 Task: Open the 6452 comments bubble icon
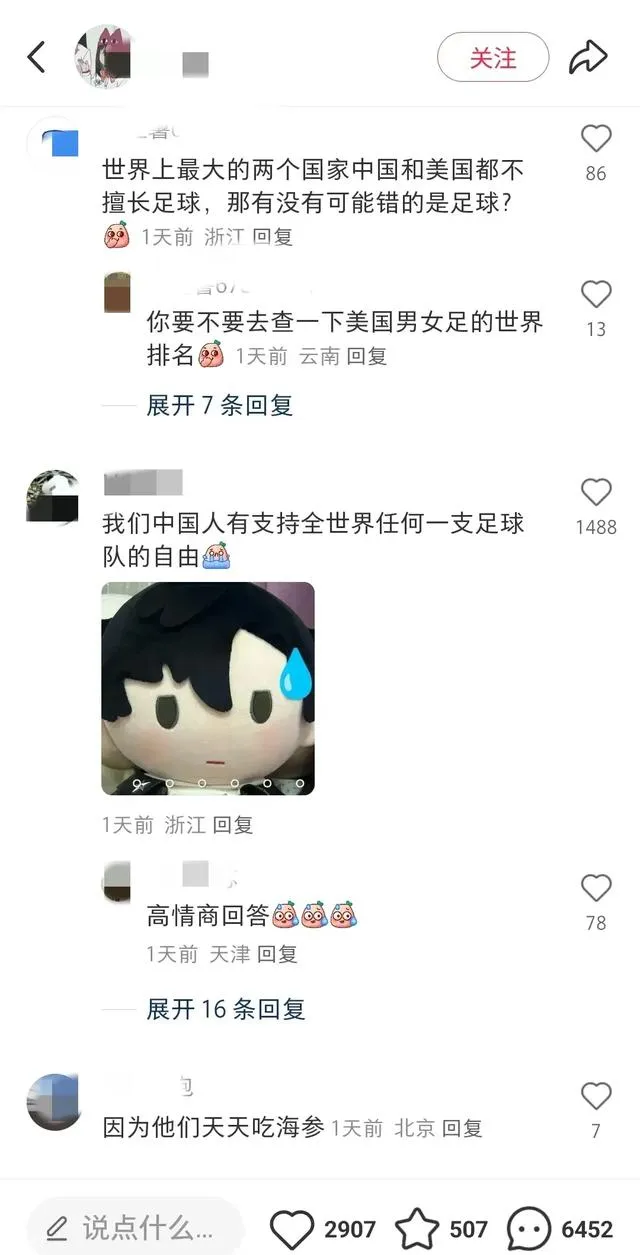click(x=527, y=1228)
